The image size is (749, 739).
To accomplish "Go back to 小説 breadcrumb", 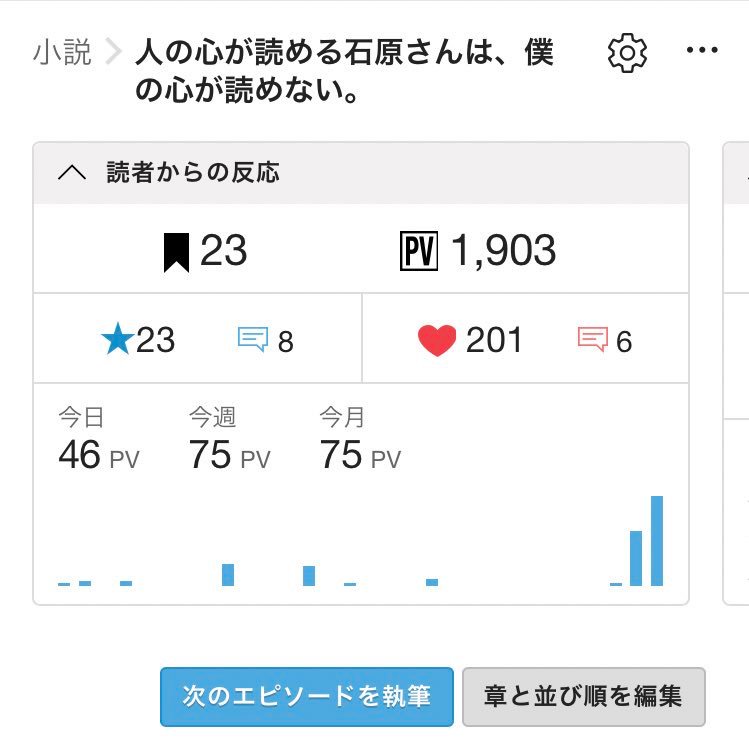I will coord(62,52).
